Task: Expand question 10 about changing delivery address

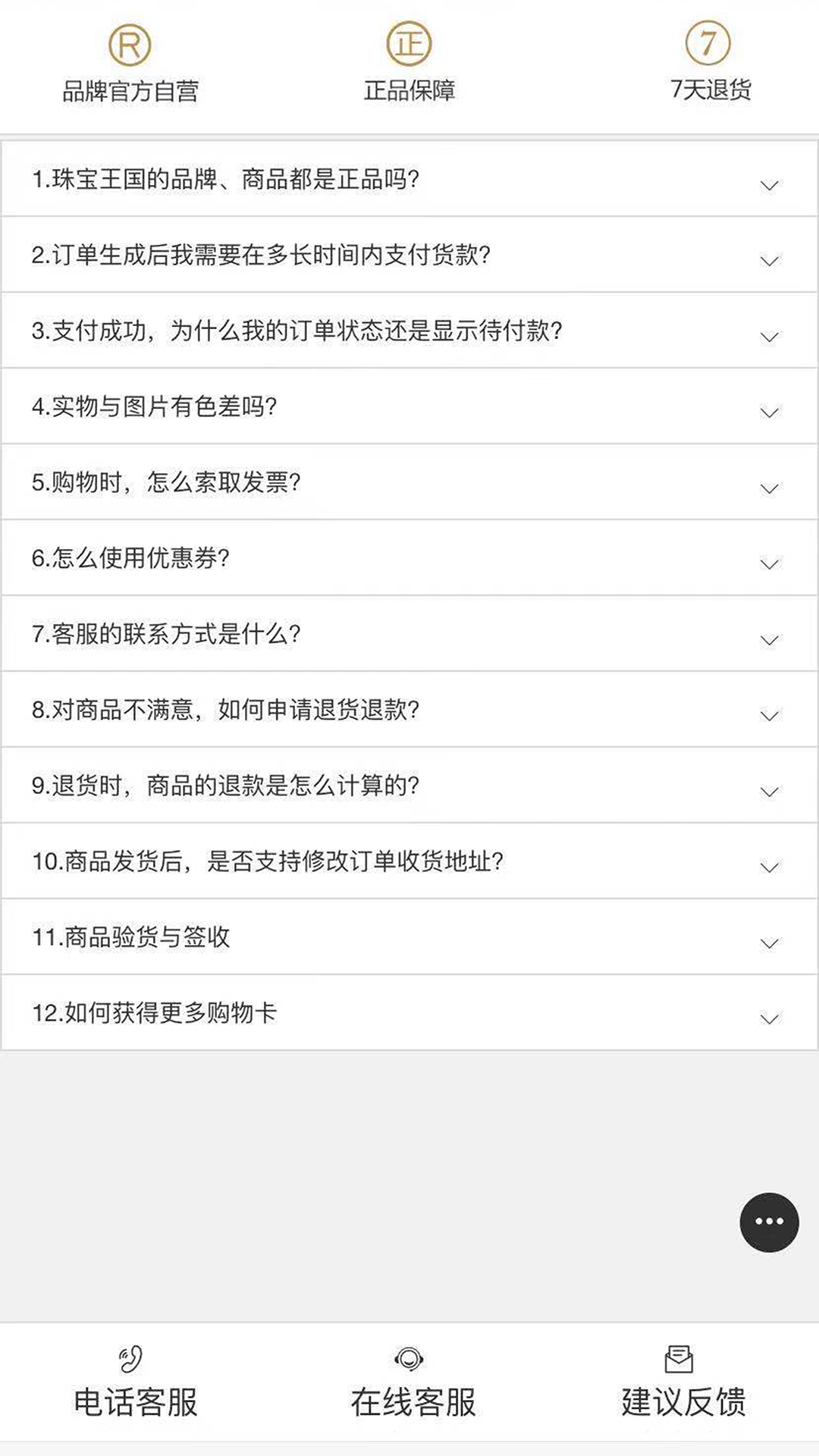Action: [x=409, y=861]
